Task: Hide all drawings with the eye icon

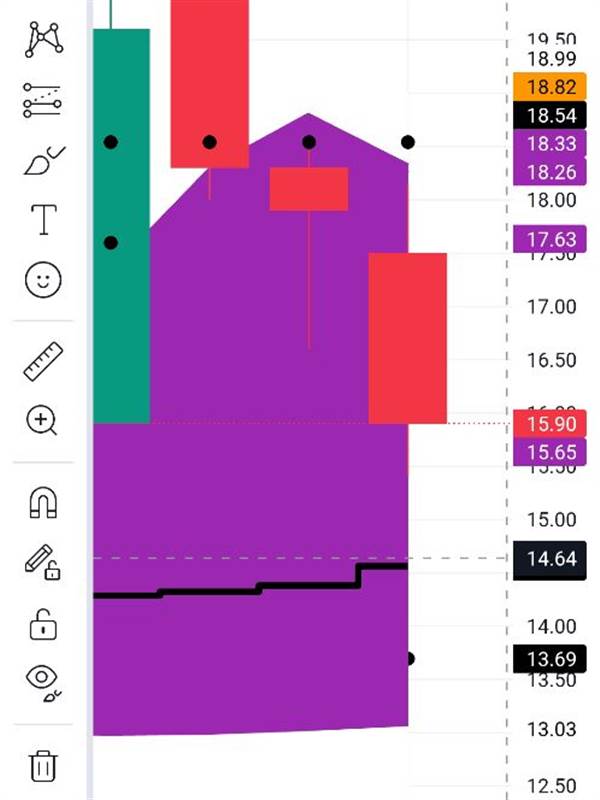Action: (43, 683)
